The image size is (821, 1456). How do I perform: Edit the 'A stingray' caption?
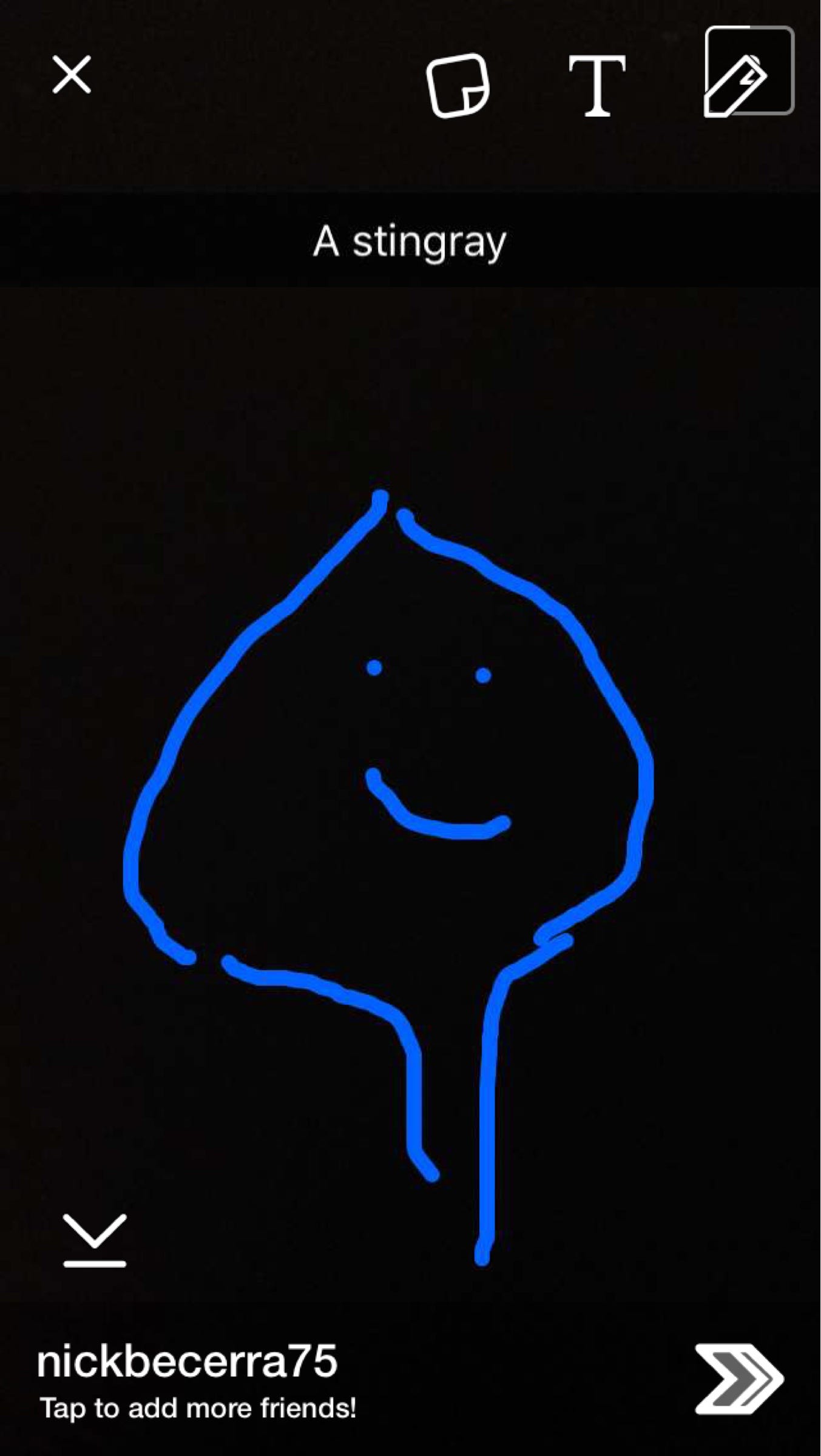tap(410, 241)
